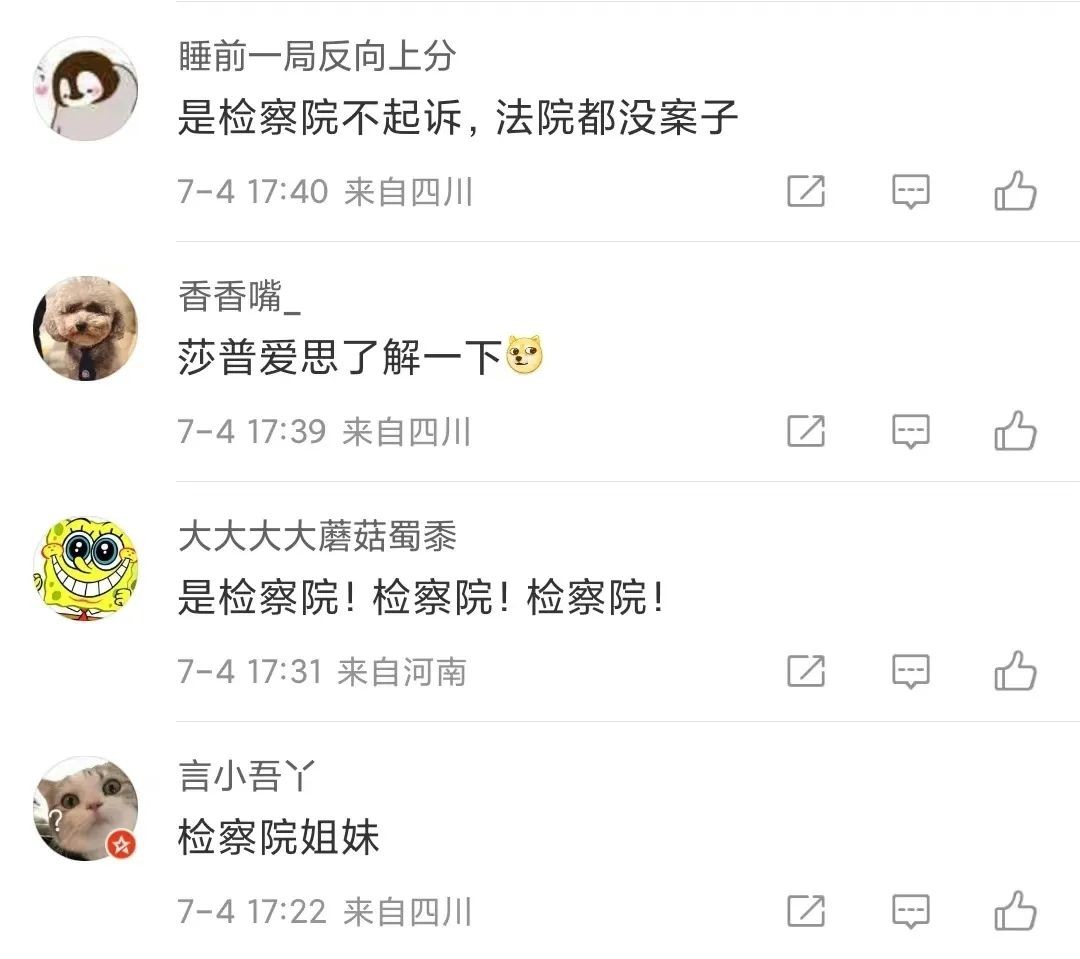This screenshot has height=959, width=1080.
Task: Like 言小吾丫's comment
Action: (x=1015, y=911)
